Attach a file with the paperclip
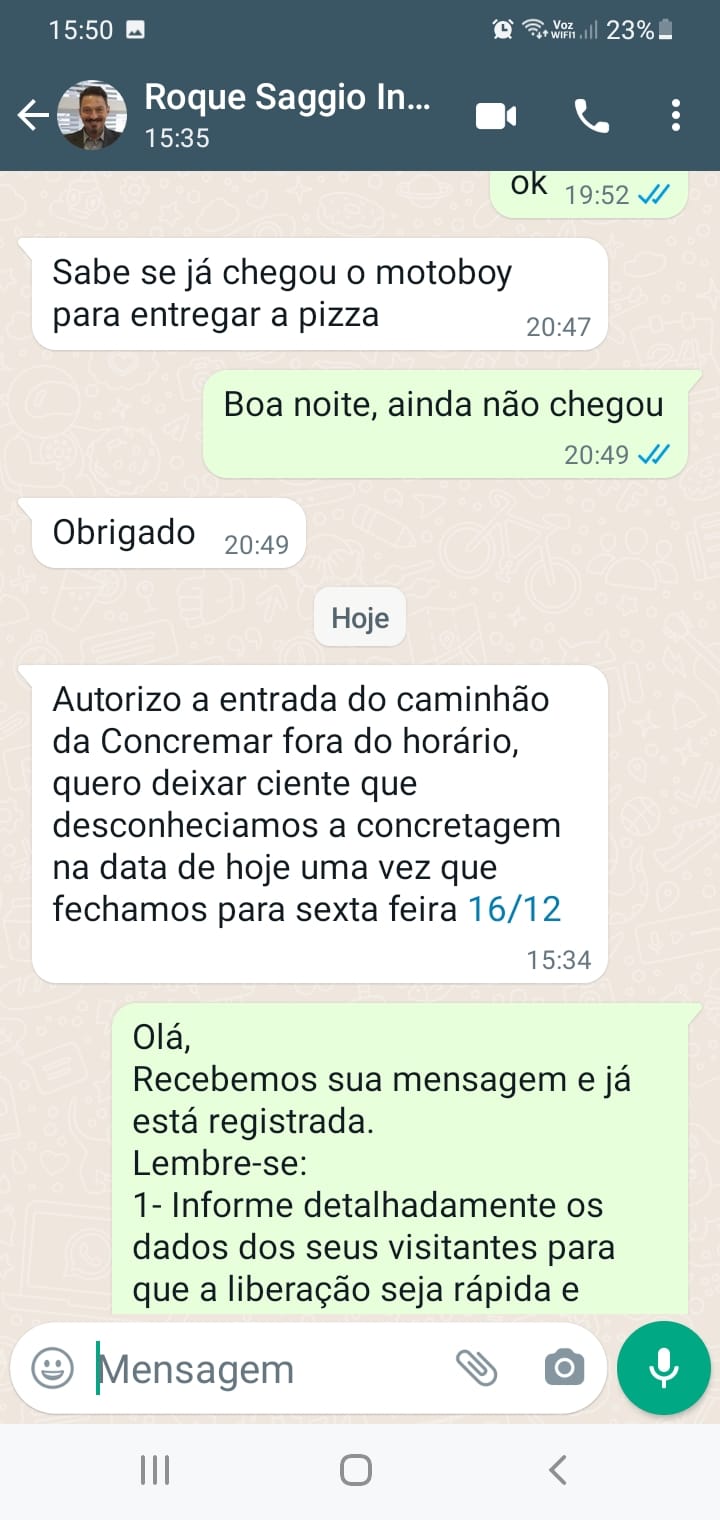 click(x=477, y=1368)
